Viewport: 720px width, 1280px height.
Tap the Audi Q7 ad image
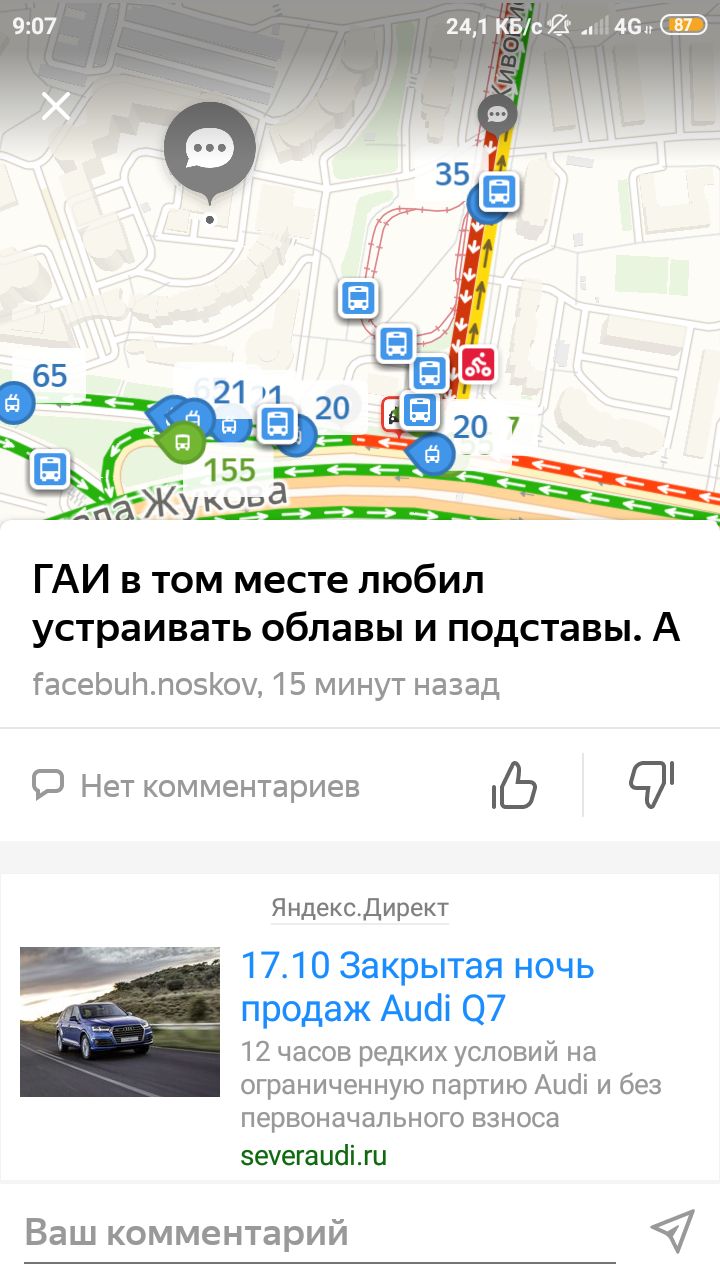pos(120,1021)
